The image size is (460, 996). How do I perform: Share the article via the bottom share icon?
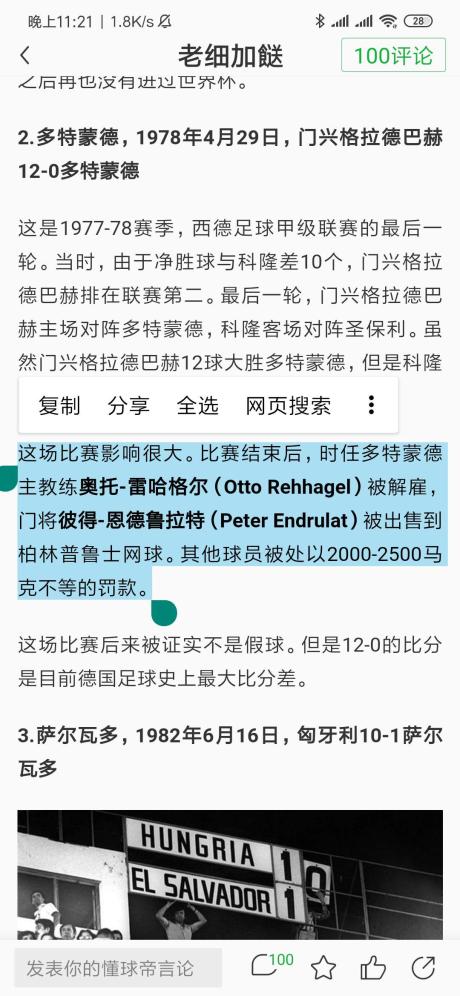[423, 968]
